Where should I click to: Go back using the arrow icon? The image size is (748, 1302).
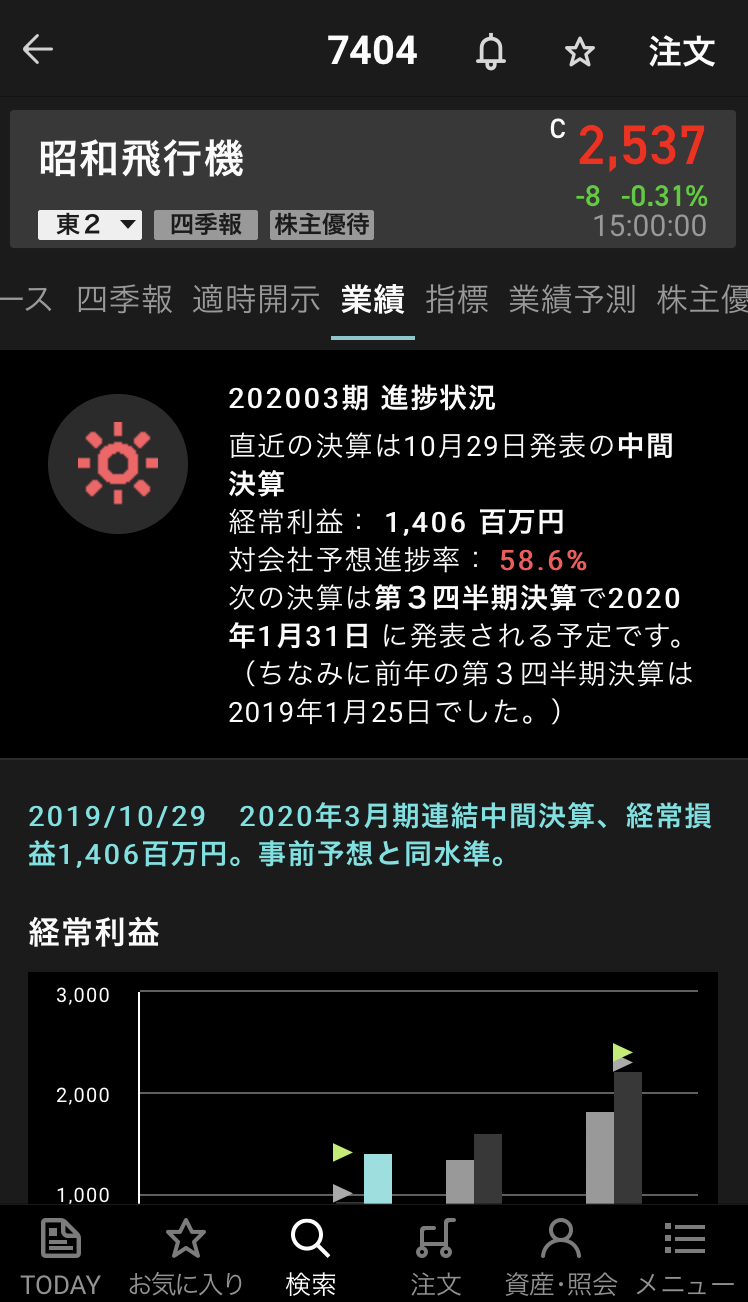[38, 50]
